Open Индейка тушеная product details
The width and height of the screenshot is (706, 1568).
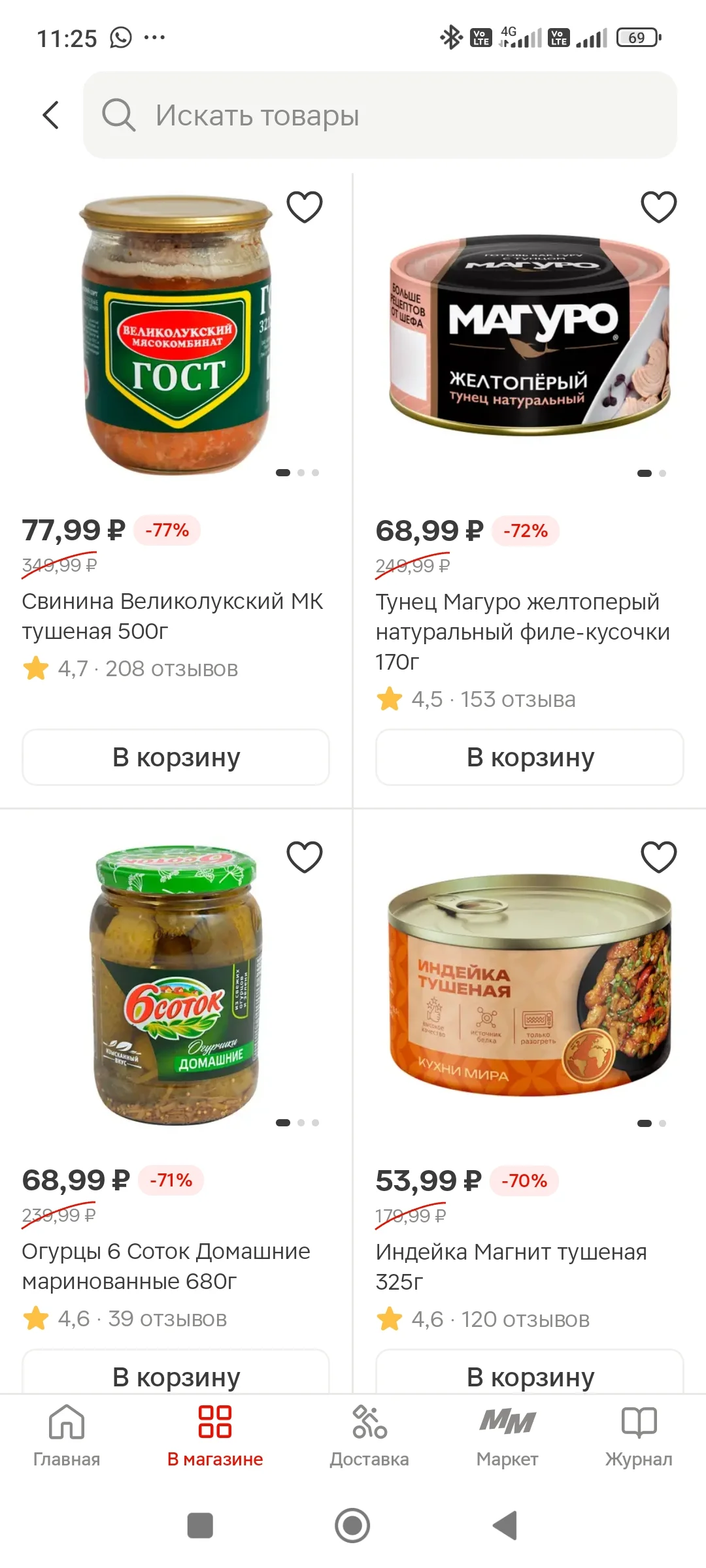[530, 985]
